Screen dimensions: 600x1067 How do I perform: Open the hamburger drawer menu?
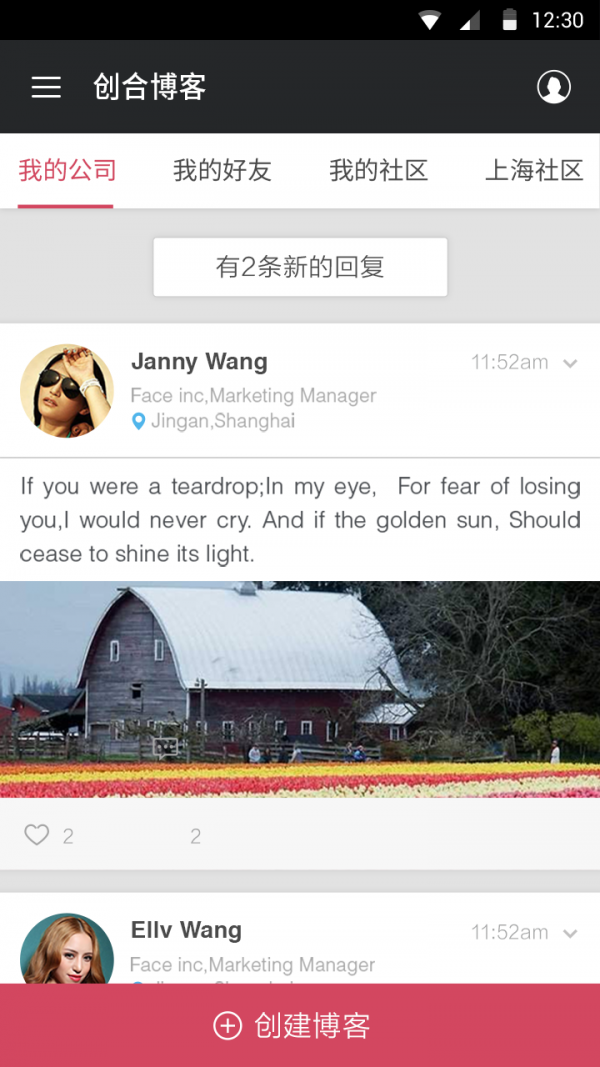(46, 87)
